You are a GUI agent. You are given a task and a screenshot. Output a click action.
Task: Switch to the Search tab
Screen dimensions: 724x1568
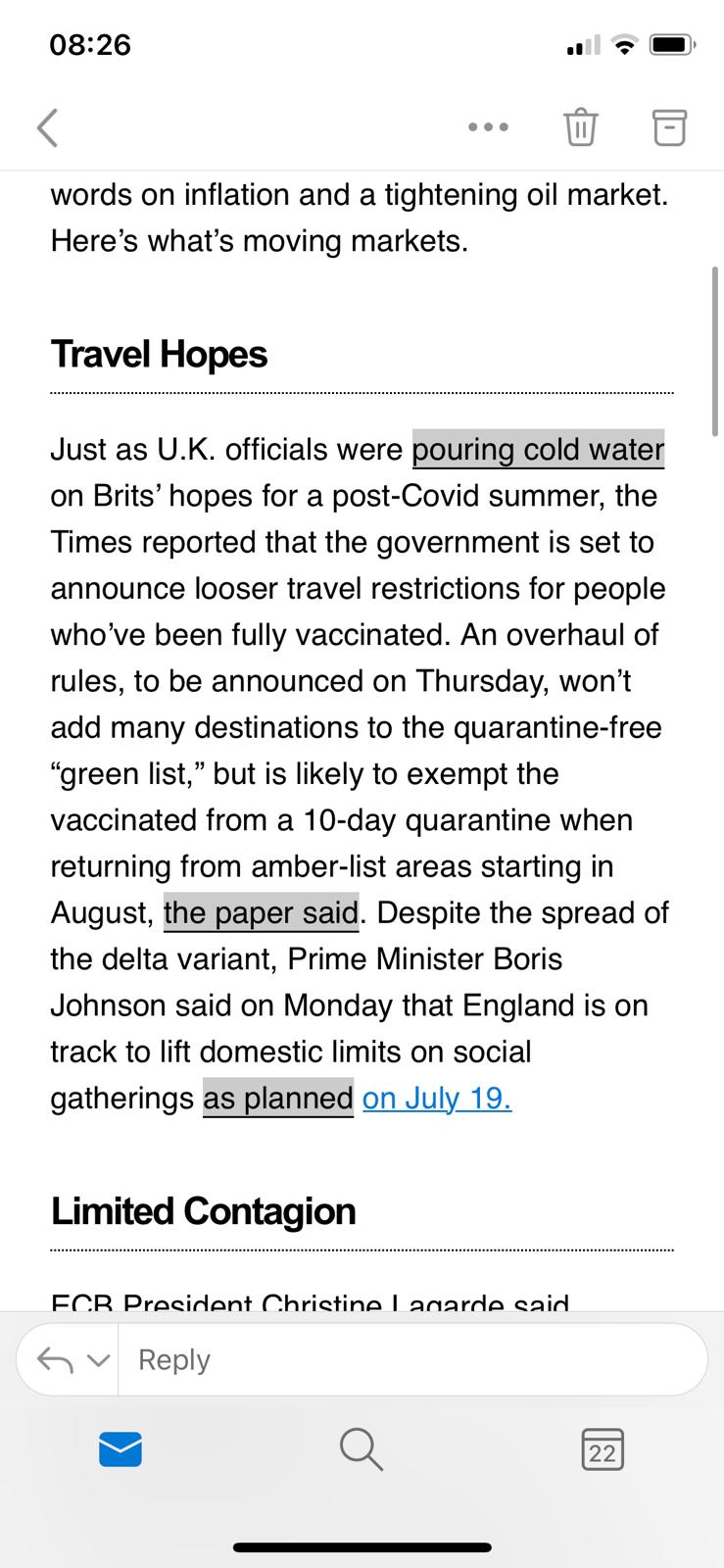(x=362, y=1449)
